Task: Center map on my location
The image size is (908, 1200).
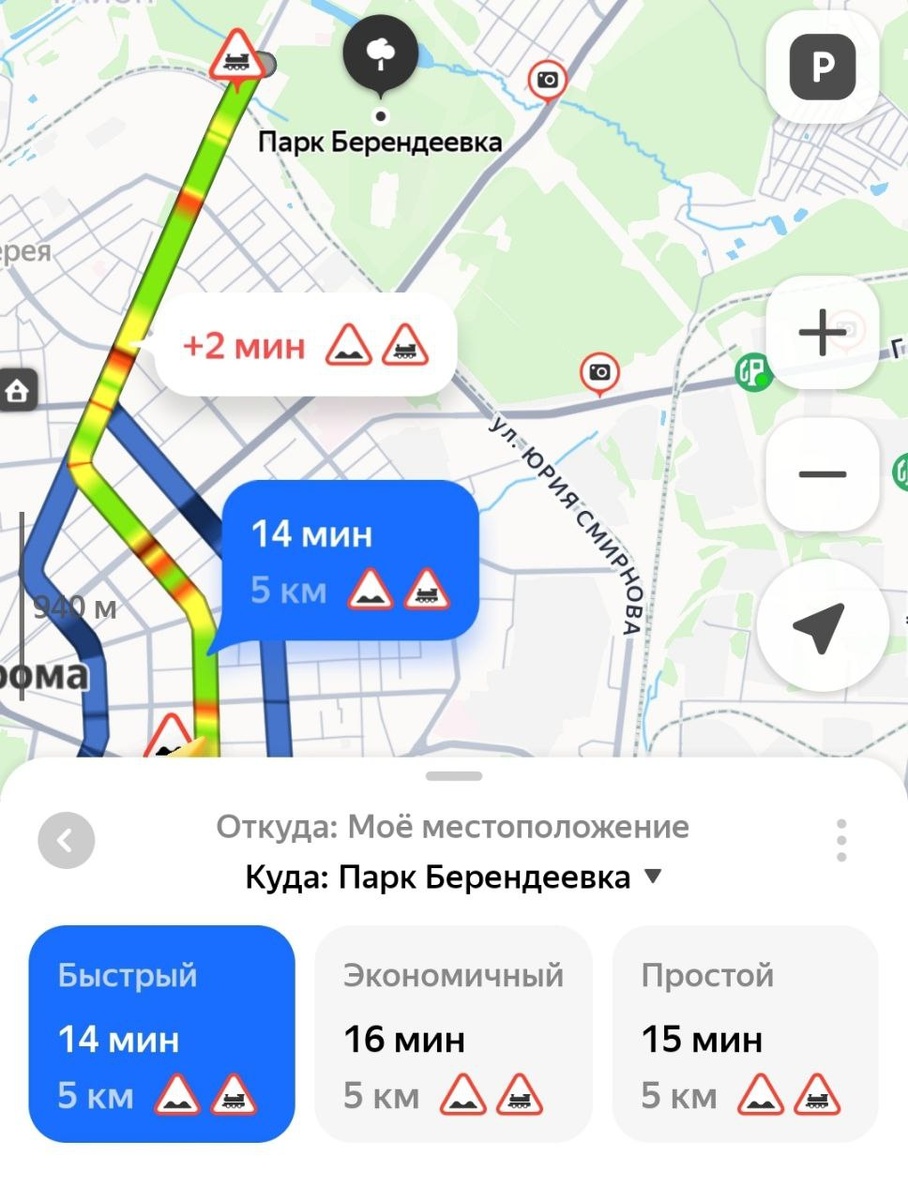Action: coord(821,625)
